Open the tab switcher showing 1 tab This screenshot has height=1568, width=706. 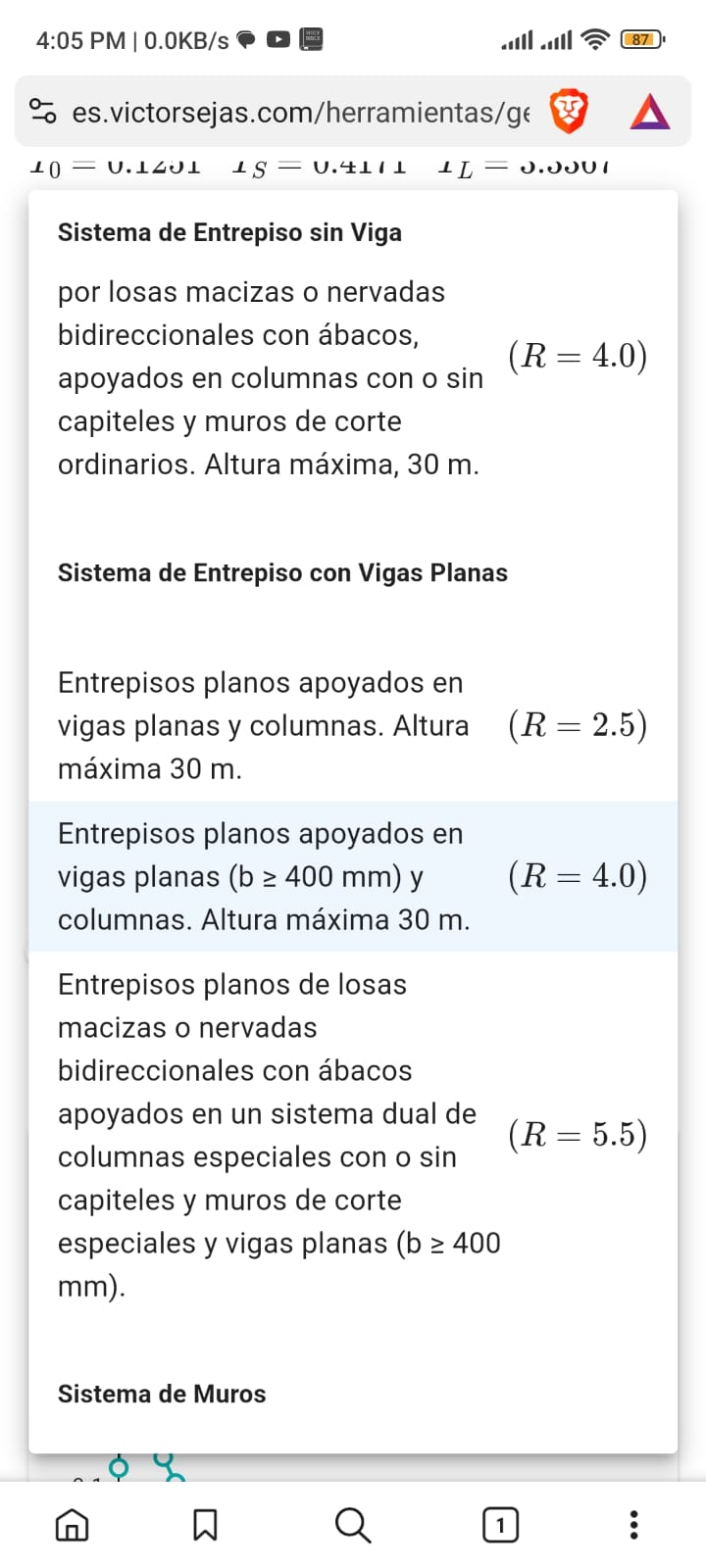500,1525
